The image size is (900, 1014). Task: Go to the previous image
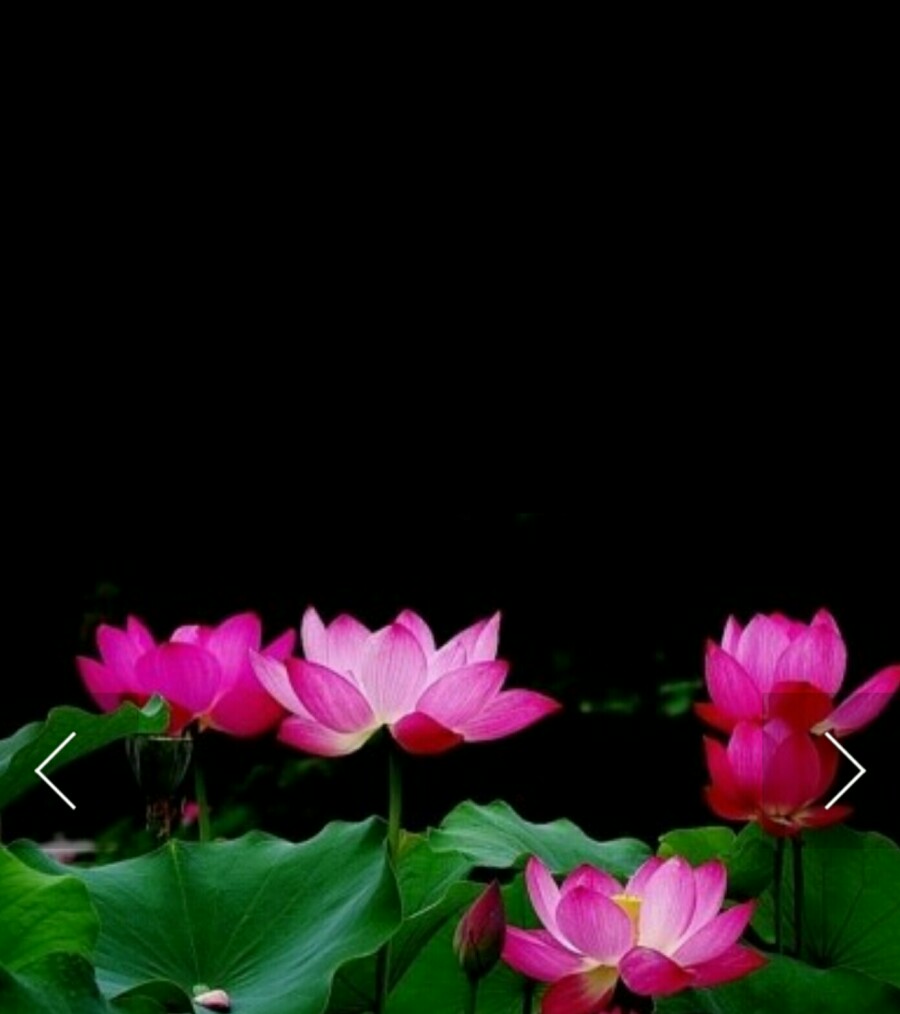tap(55, 770)
